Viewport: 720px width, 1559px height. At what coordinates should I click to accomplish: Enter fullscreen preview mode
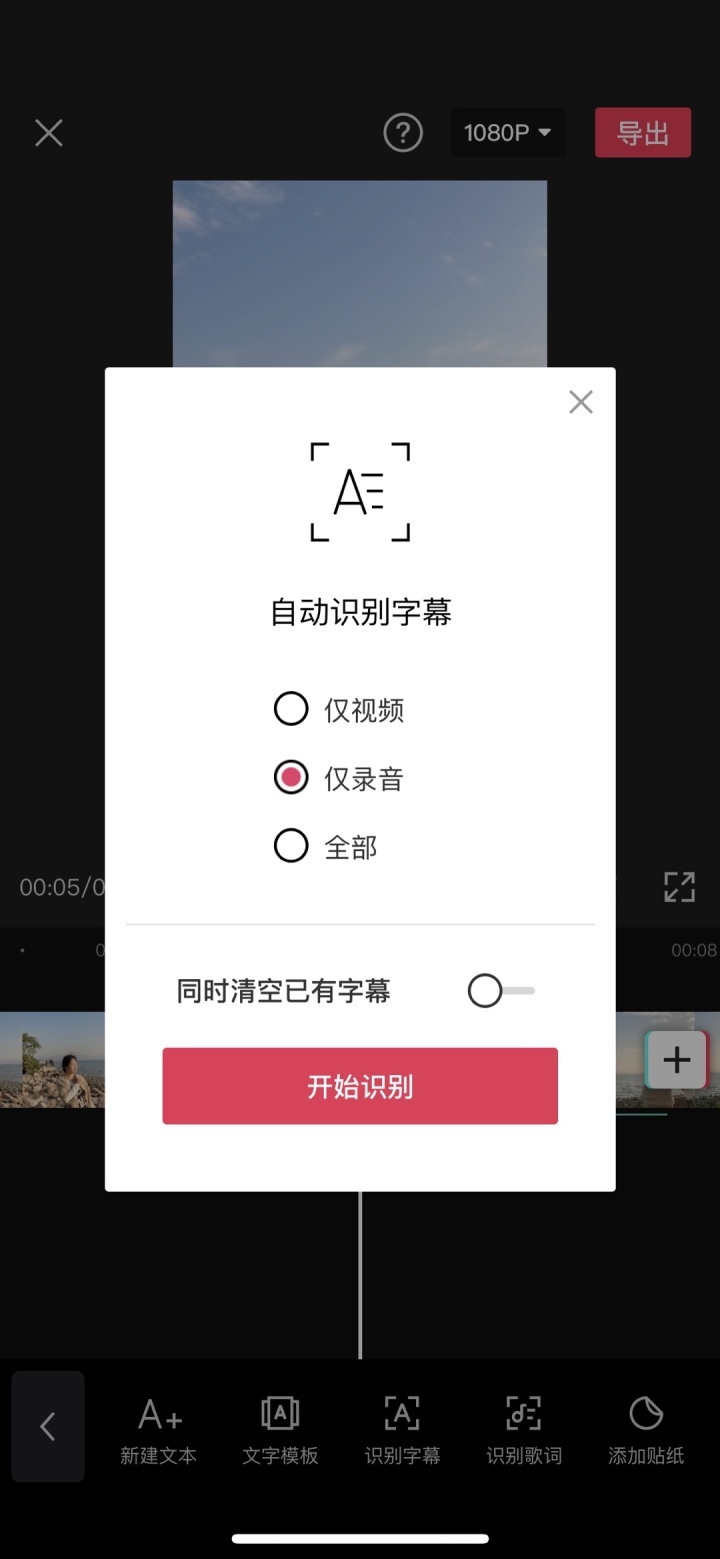click(x=679, y=886)
